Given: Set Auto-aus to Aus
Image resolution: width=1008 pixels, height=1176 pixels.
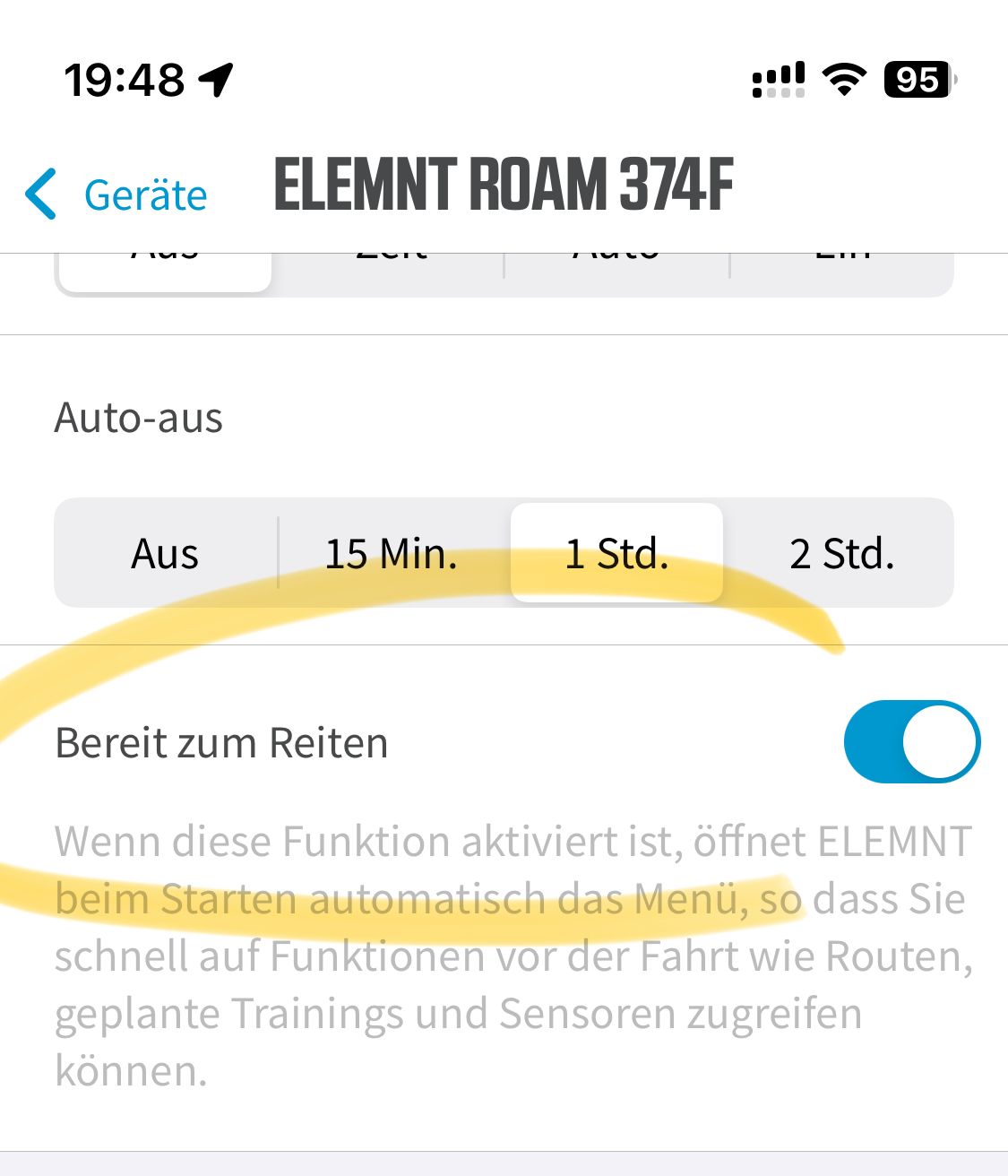Looking at the screenshot, I should [166, 553].
